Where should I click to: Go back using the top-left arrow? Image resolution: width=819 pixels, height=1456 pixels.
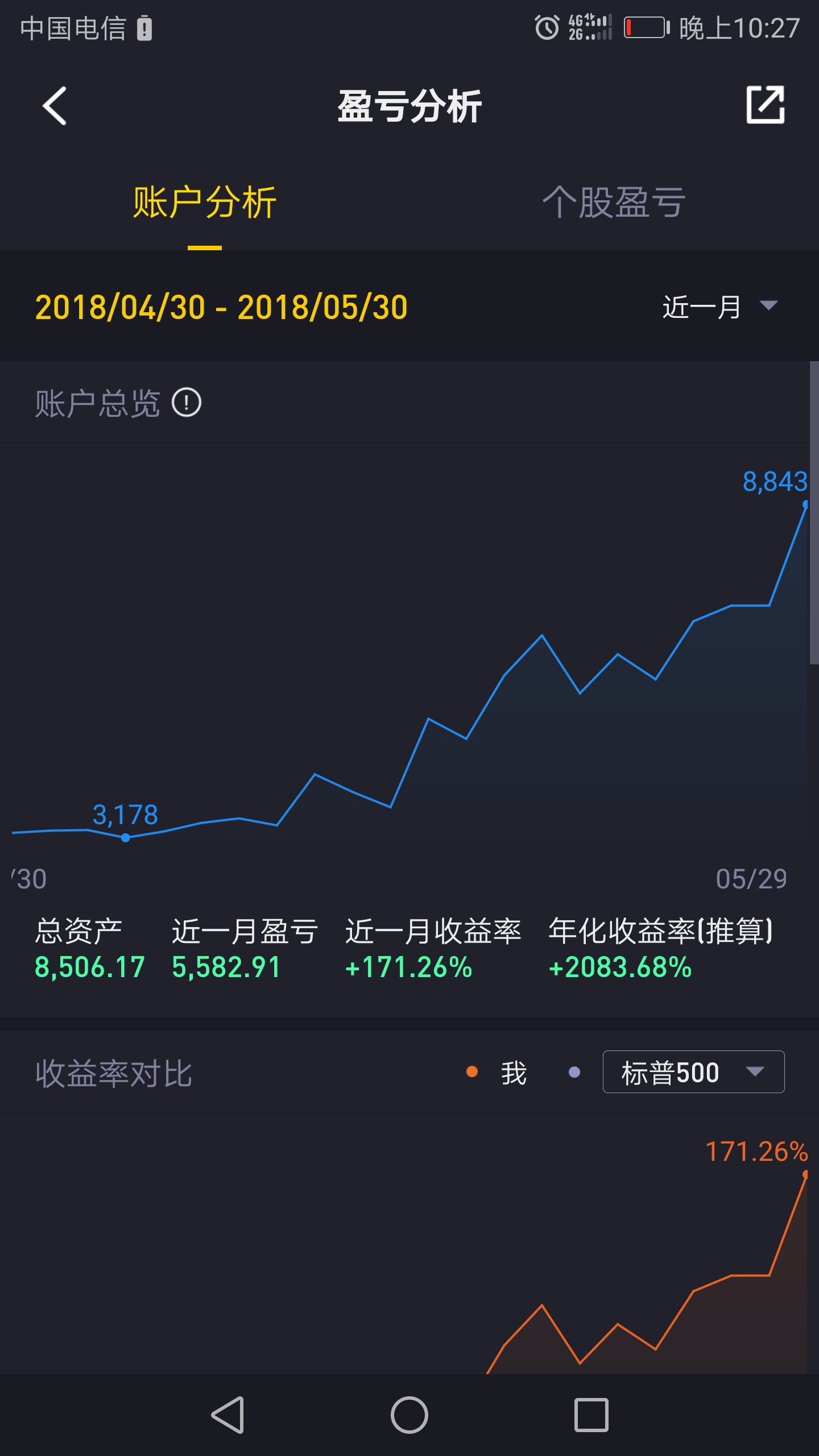[x=55, y=106]
